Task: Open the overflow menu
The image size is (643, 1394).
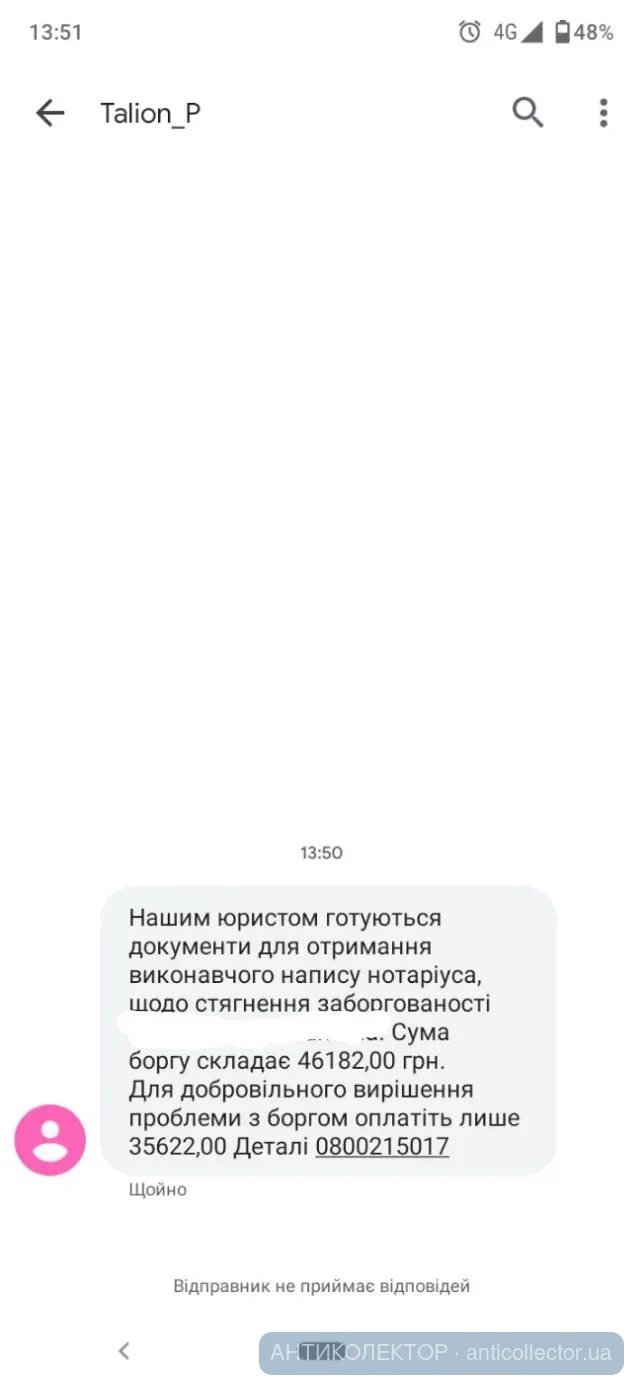Action: pos(603,113)
